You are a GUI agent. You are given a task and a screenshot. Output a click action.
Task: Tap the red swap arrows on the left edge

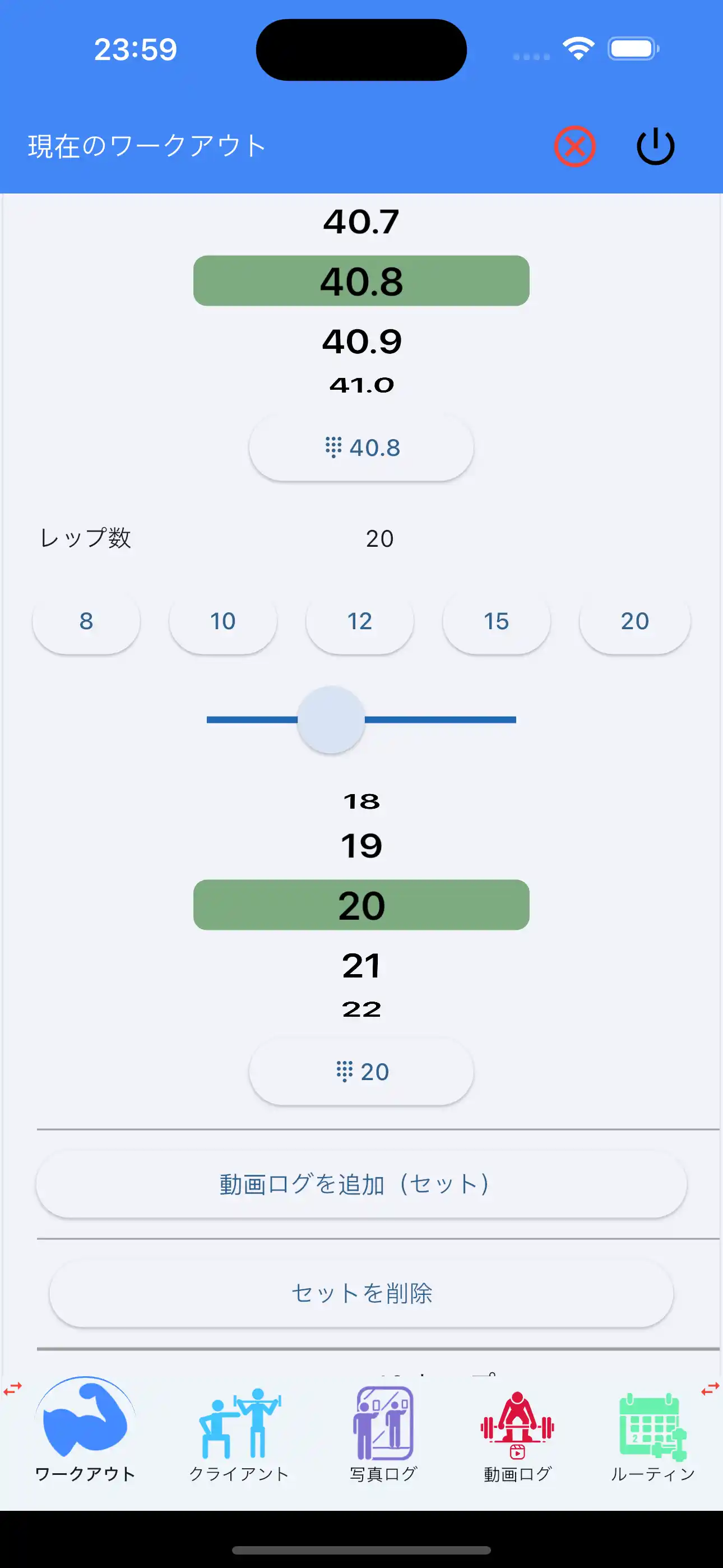click(12, 1389)
